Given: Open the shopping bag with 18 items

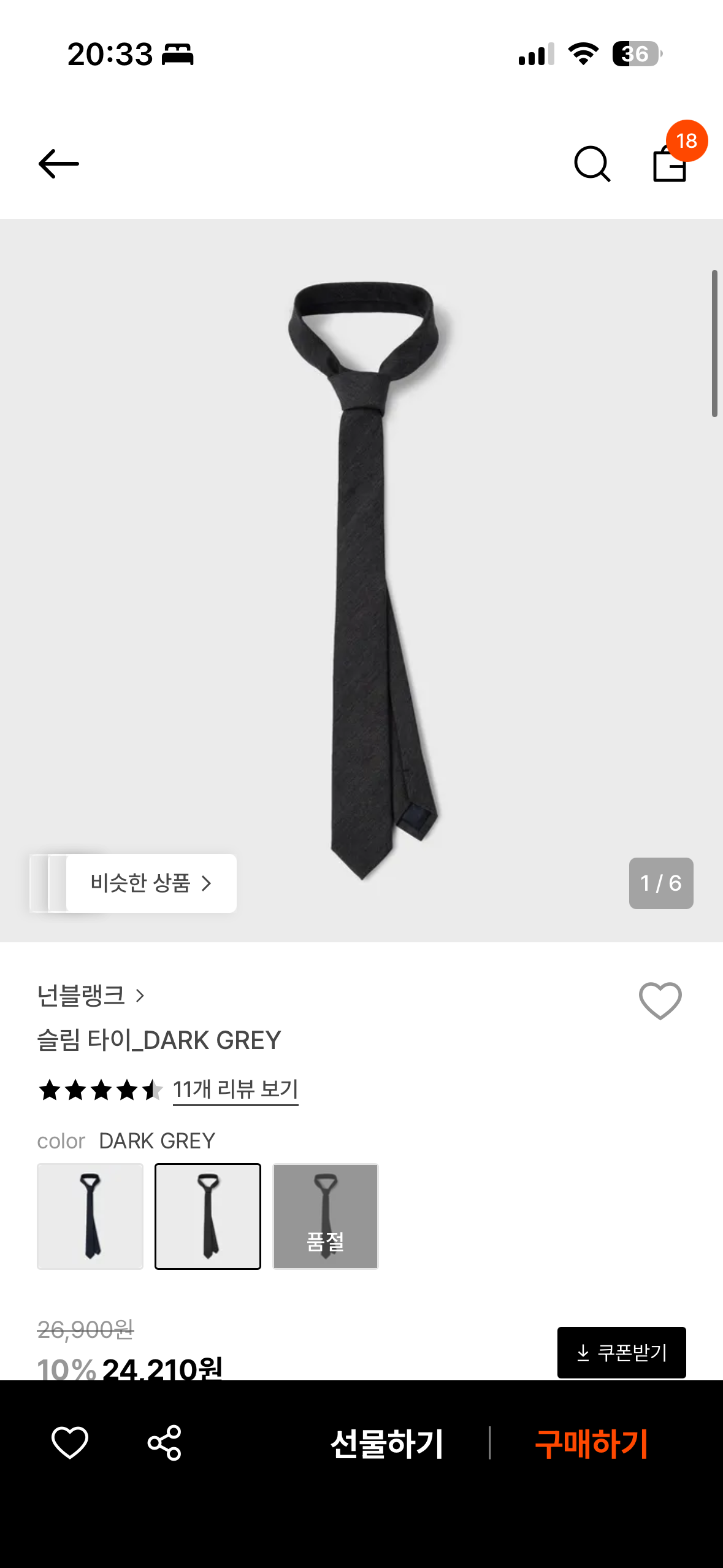Looking at the screenshot, I should [x=668, y=166].
